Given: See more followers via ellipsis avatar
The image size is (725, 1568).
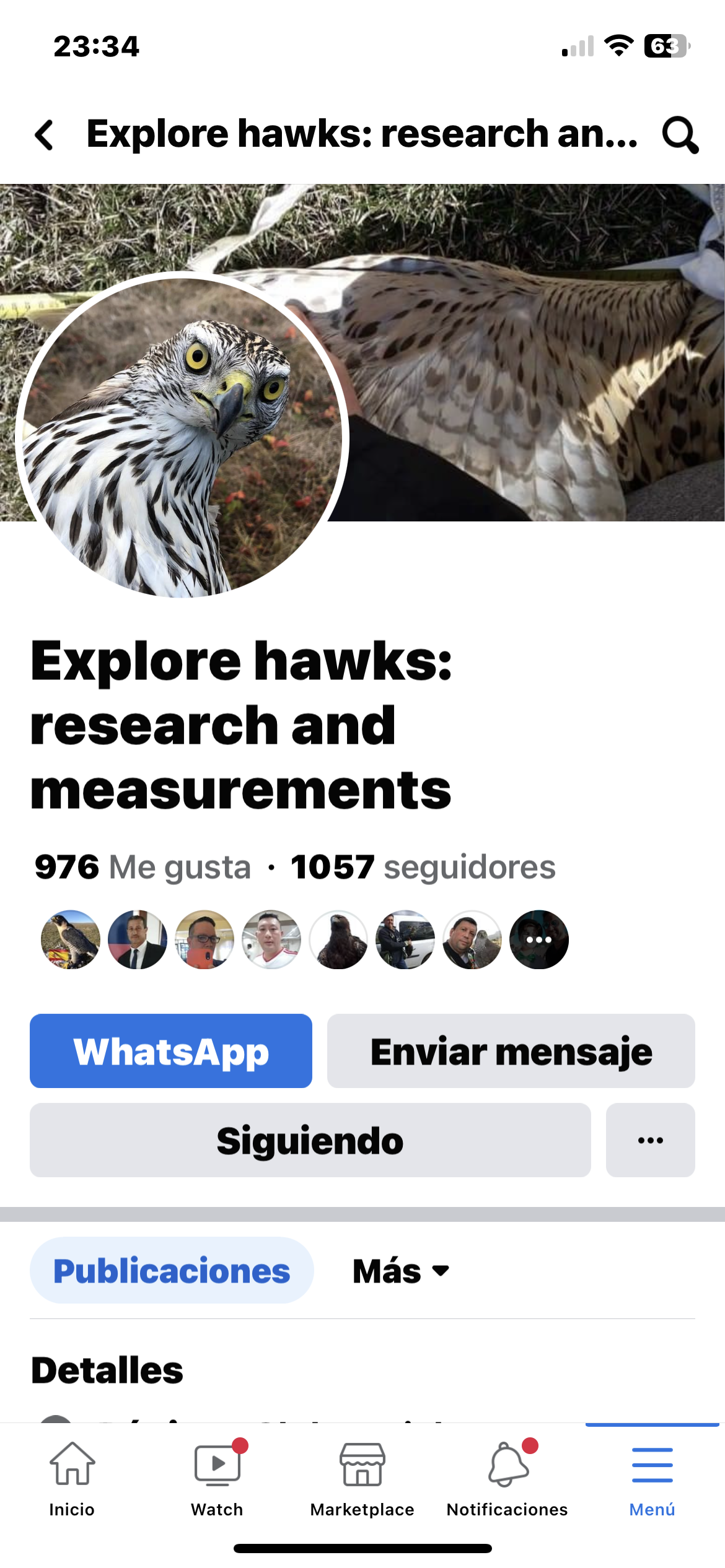Looking at the screenshot, I should [x=538, y=939].
